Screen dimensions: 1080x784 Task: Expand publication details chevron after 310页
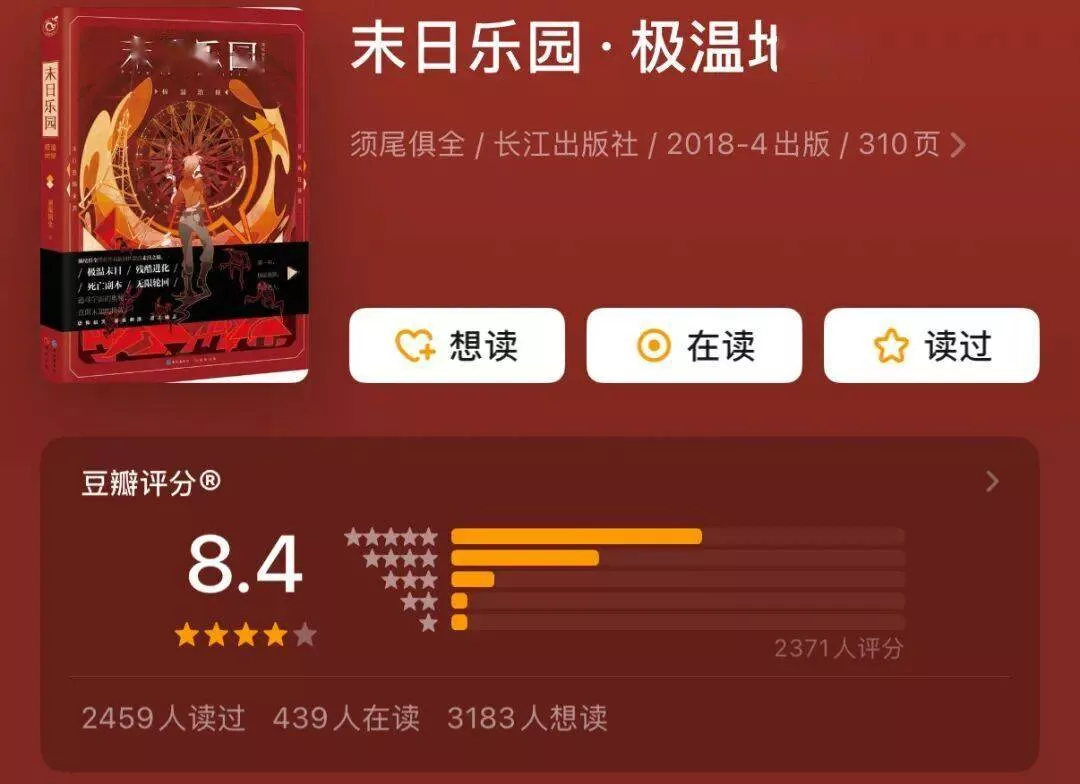click(x=958, y=145)
